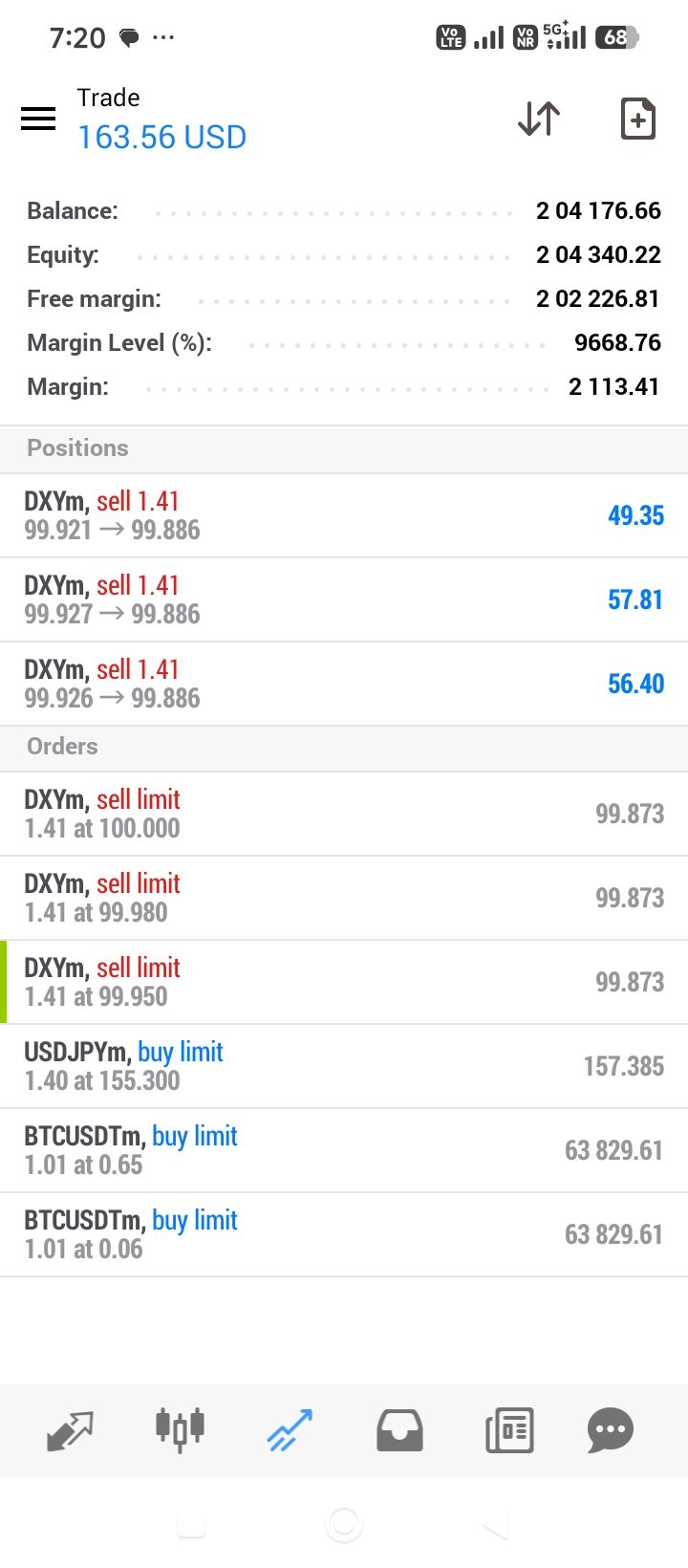Switch to the History inbox tab

(x=399, y=1430)
